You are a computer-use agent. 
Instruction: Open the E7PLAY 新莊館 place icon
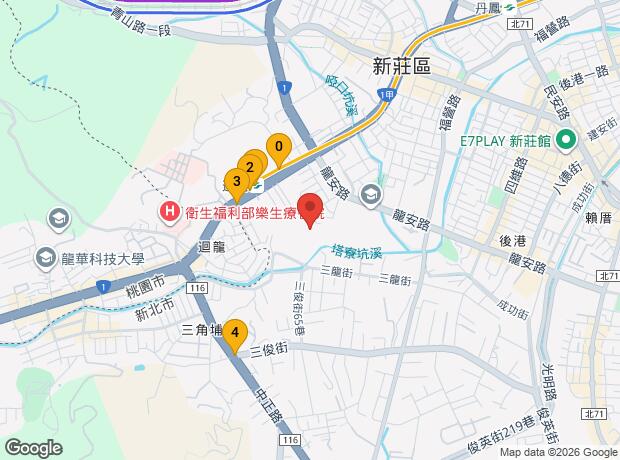point(566,142)
